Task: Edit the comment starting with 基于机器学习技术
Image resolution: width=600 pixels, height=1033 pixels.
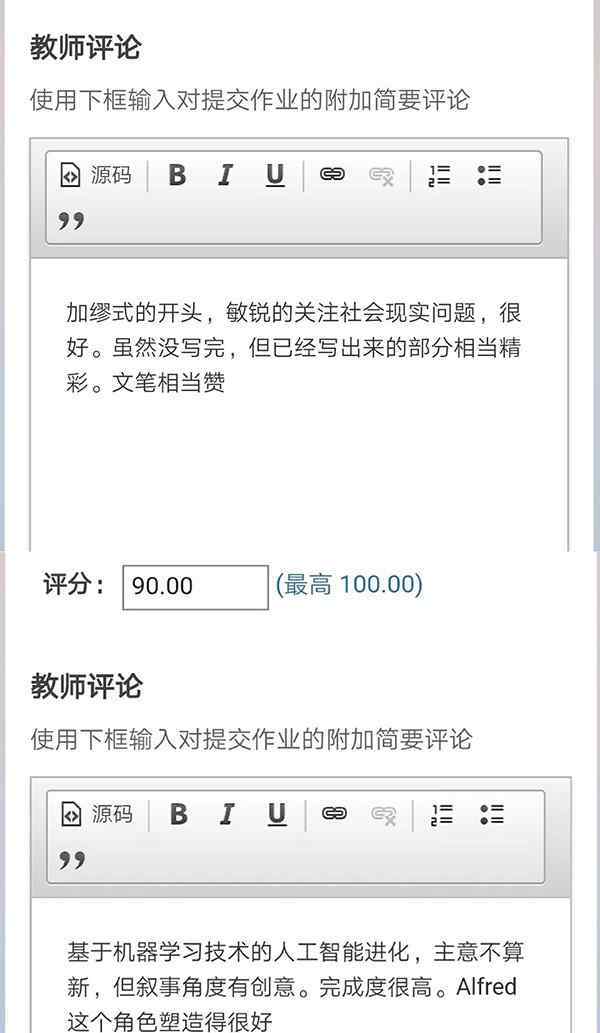Action: click(x=301, y=965)
